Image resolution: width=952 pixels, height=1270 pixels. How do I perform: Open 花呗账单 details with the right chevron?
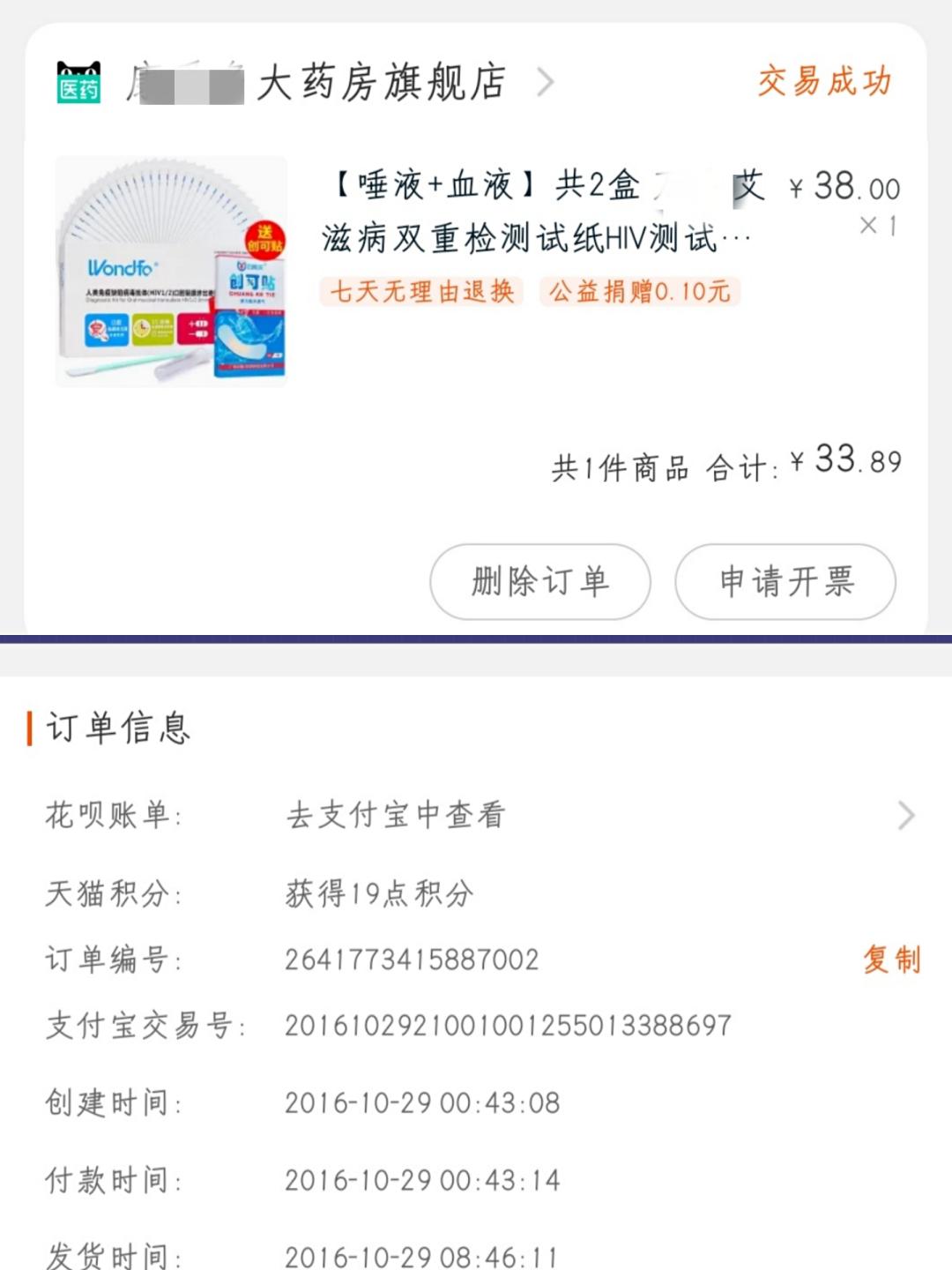(907, 815)
